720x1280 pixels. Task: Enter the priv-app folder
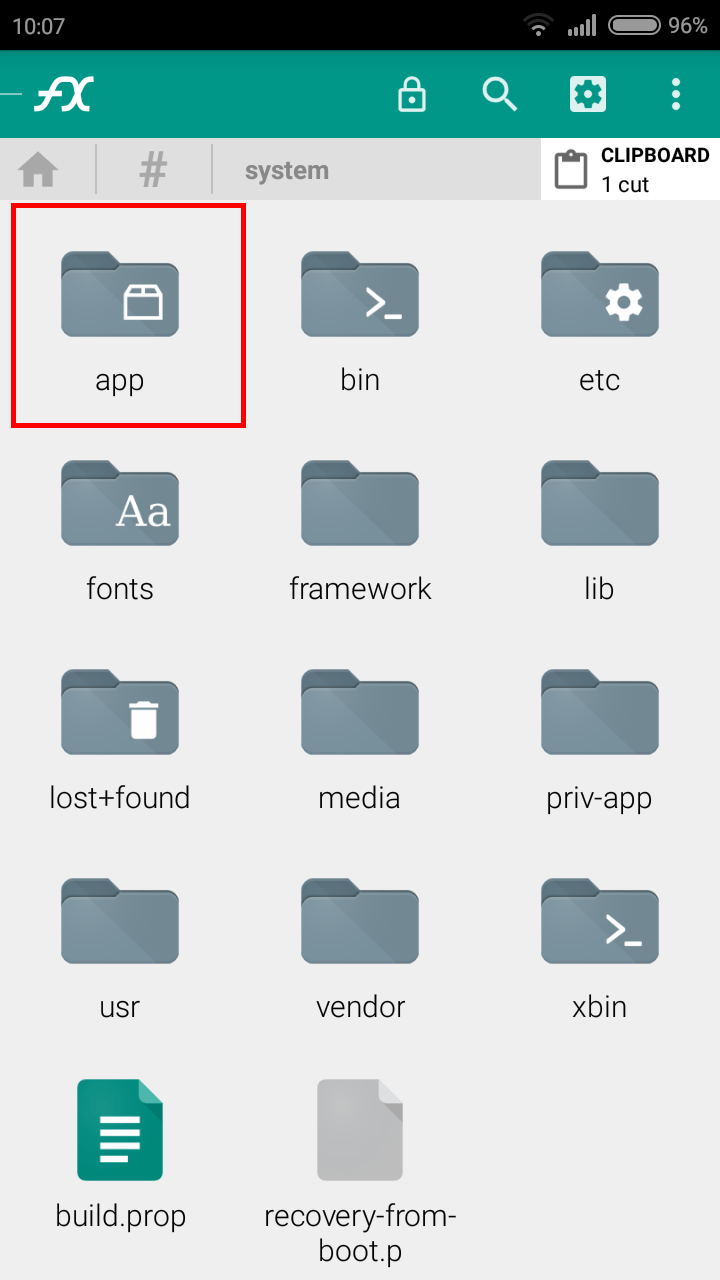600,735
